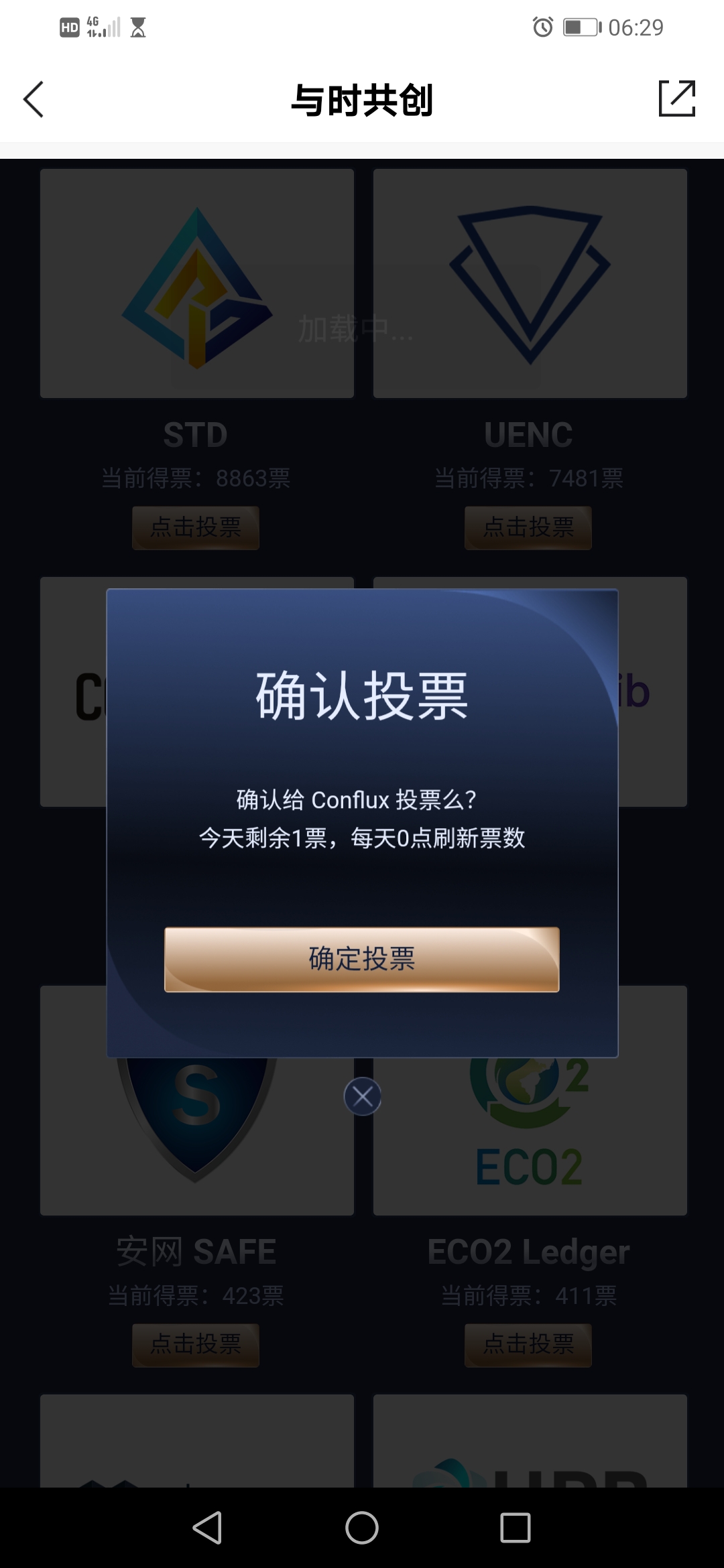Viewport: 724px width, 1568px height.
Task: Open the share icon in header
Action: (677, 99)
